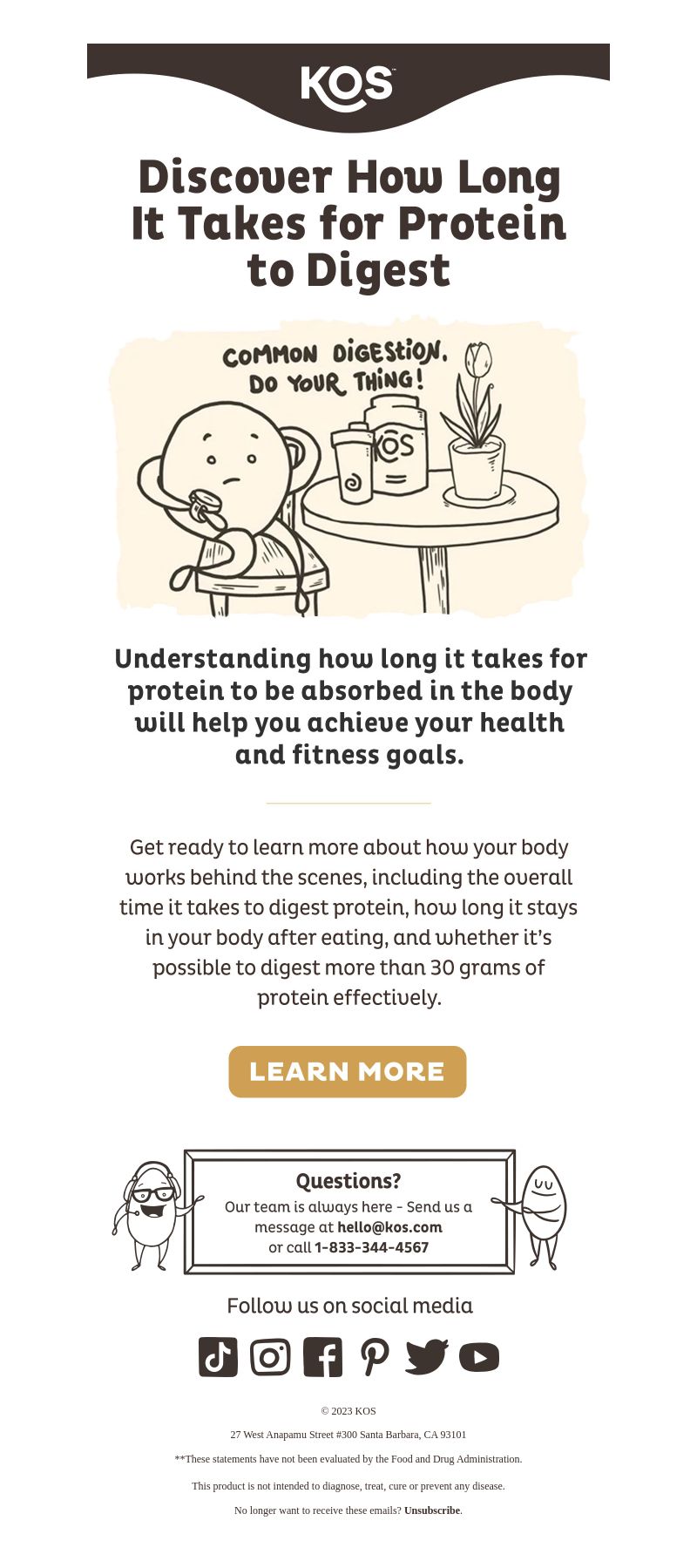The width and height of the screenshot is (697, 1568).
Task: Call 1-833-344-4567
Action: click(371, 1247)
